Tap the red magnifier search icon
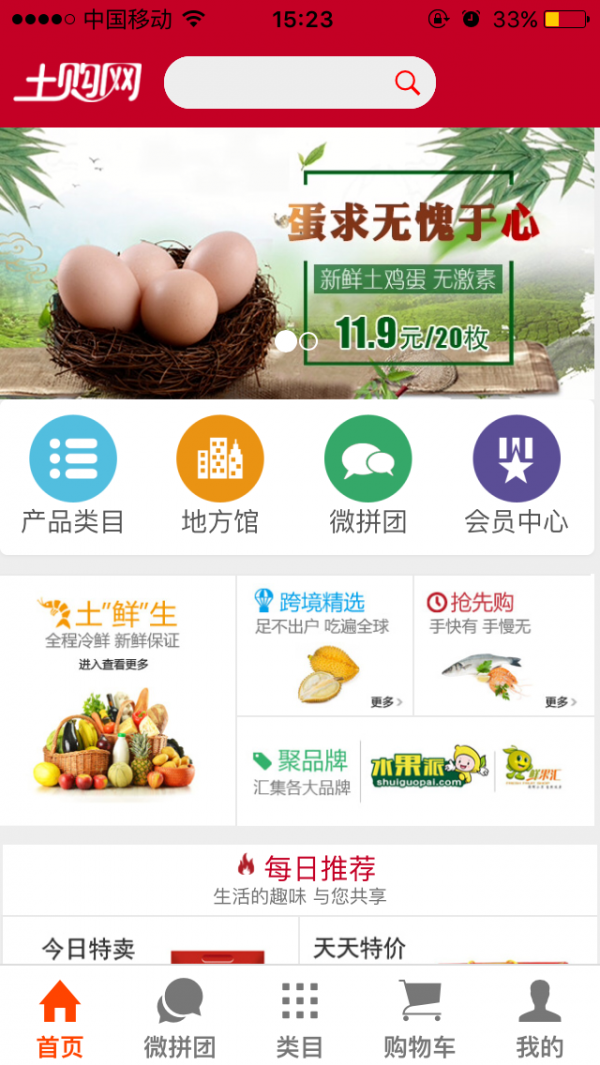The width and height of the screenshot is (600, 1065). (407, 82)
